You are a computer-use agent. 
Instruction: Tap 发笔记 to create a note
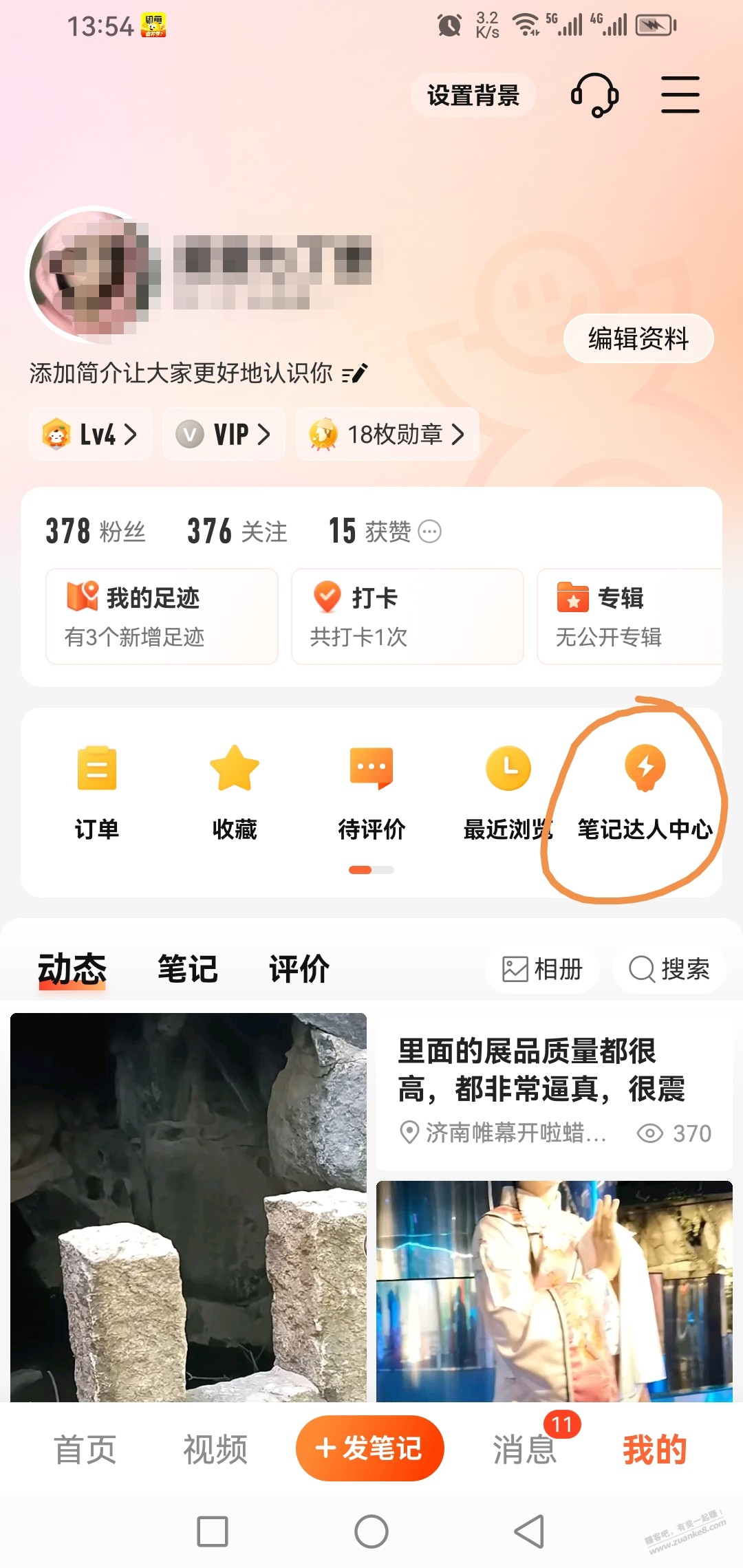coord(370,1448)
